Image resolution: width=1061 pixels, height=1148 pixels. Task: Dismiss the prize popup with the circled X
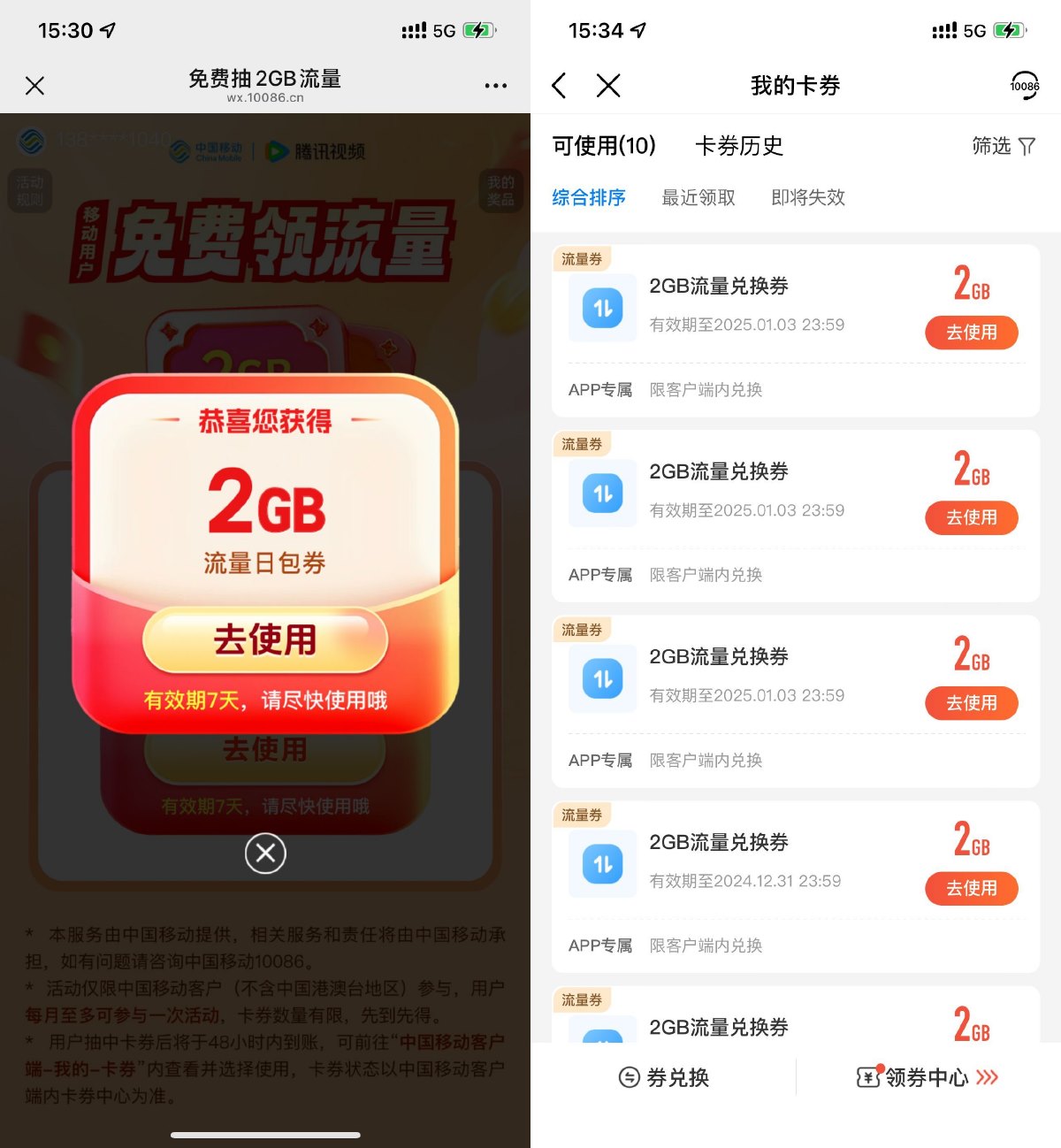coord(265,853)
